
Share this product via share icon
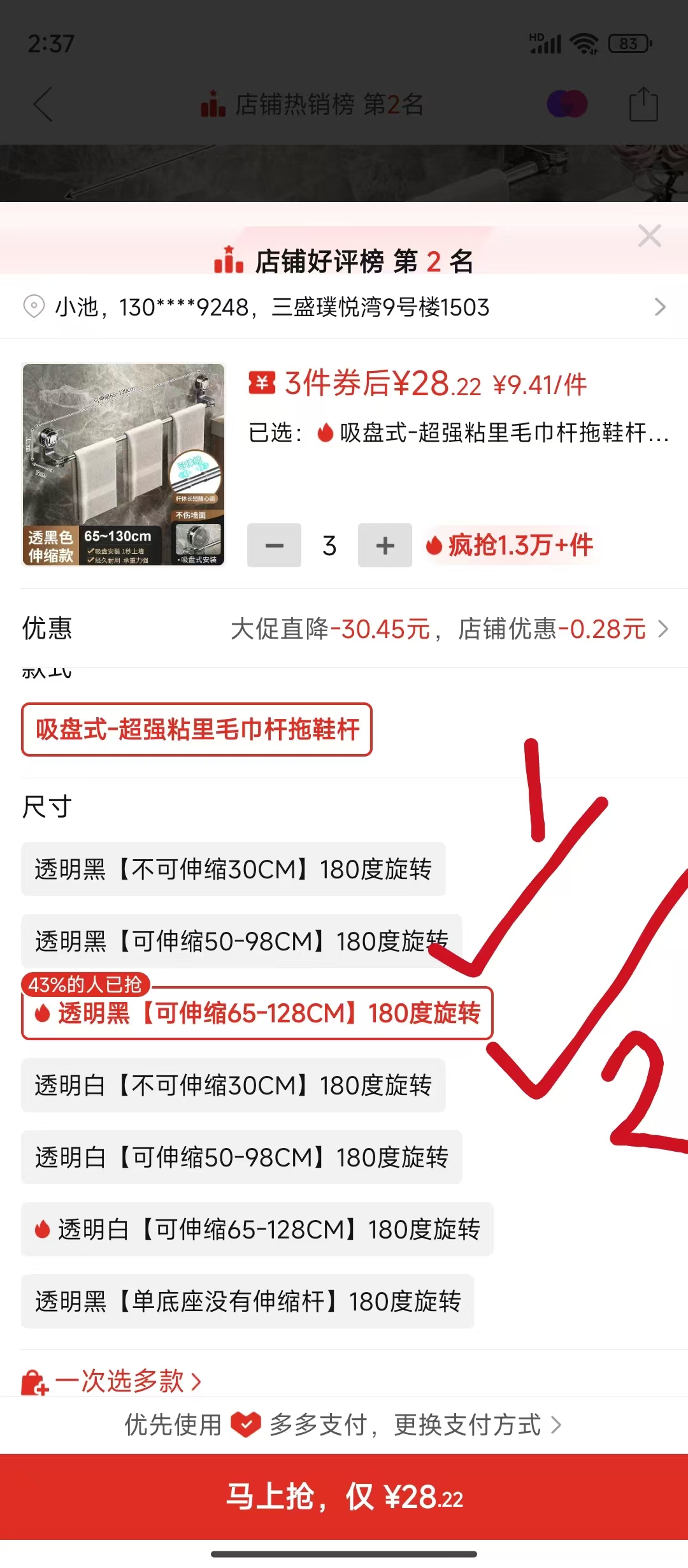[x=643, y=104]
